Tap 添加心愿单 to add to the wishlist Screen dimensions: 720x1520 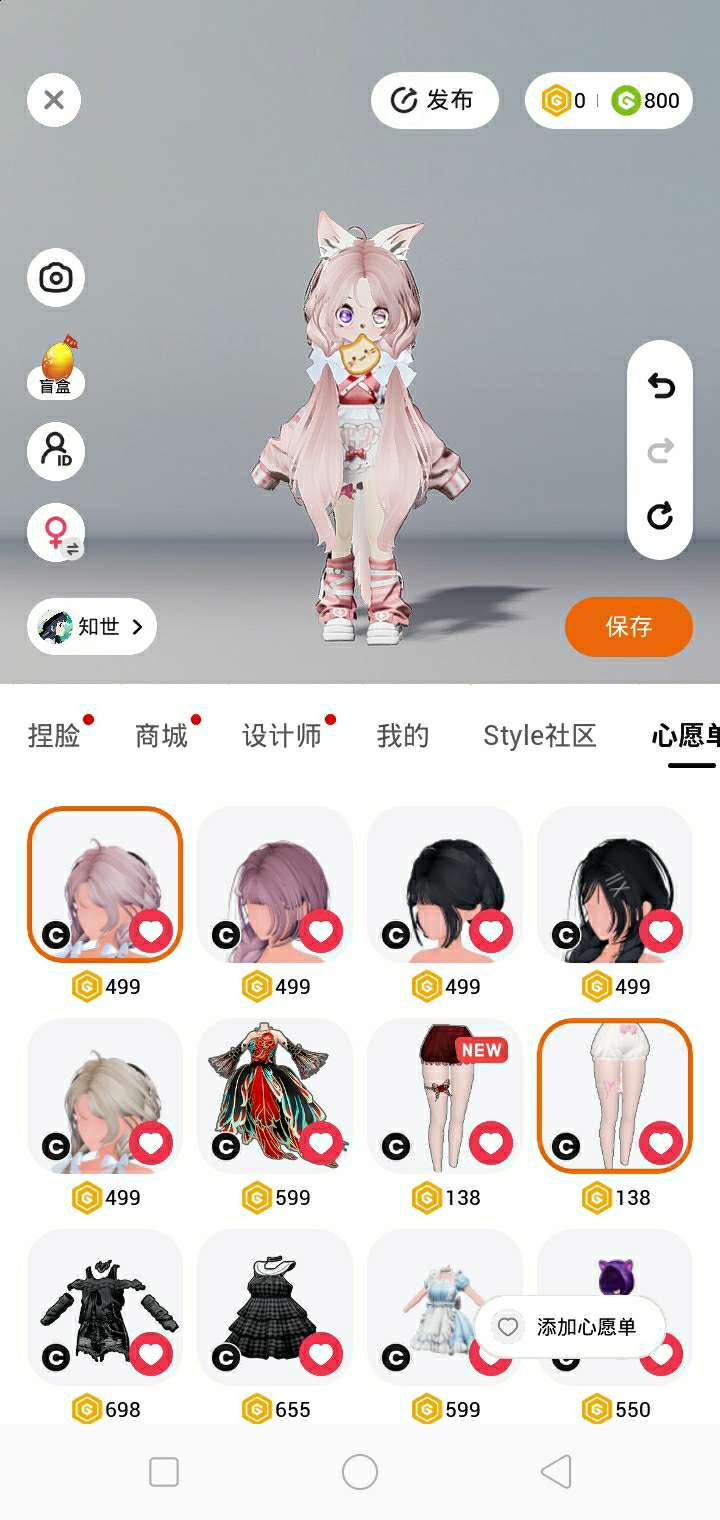tap(570, 1327)
